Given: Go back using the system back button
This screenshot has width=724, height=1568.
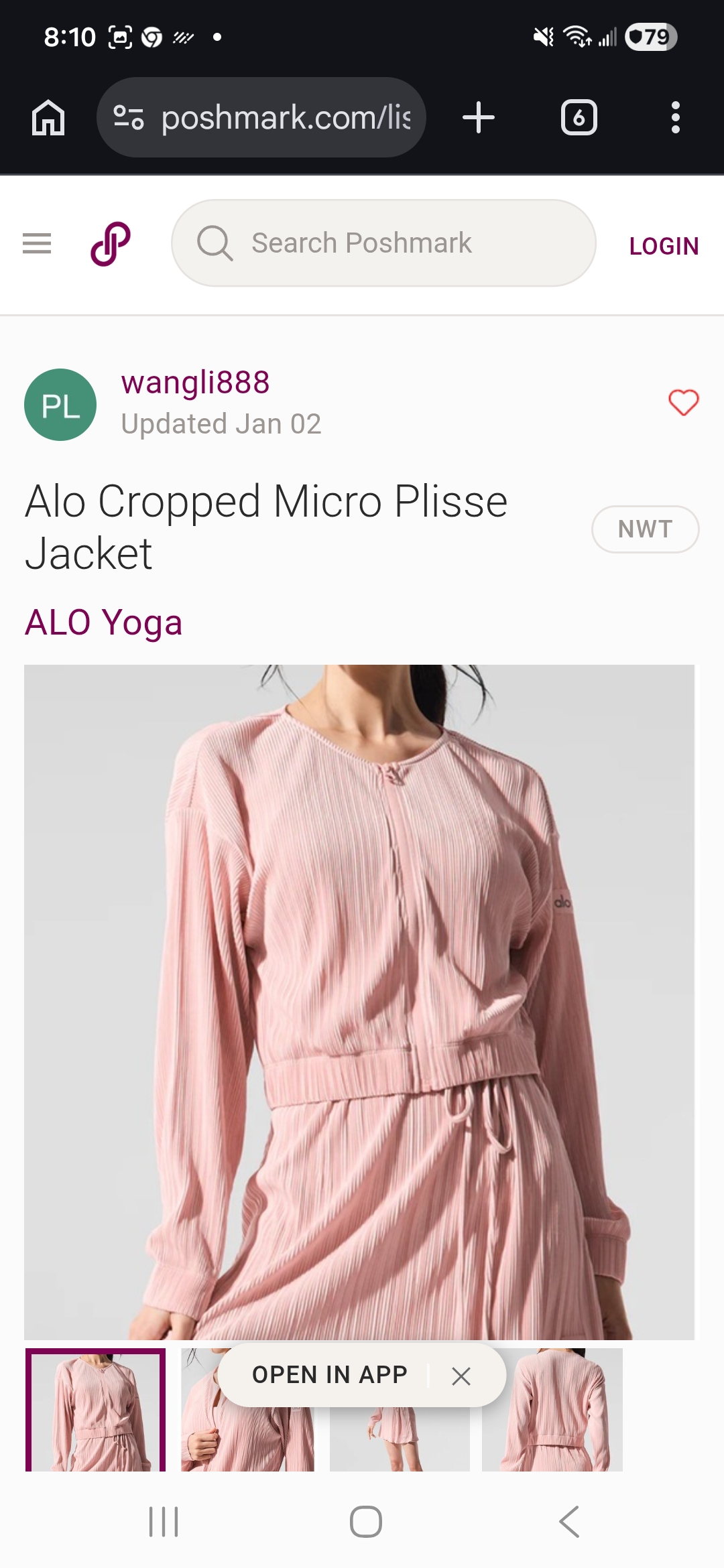Looking at the screenshot, I should click(x=568, y=1522).
